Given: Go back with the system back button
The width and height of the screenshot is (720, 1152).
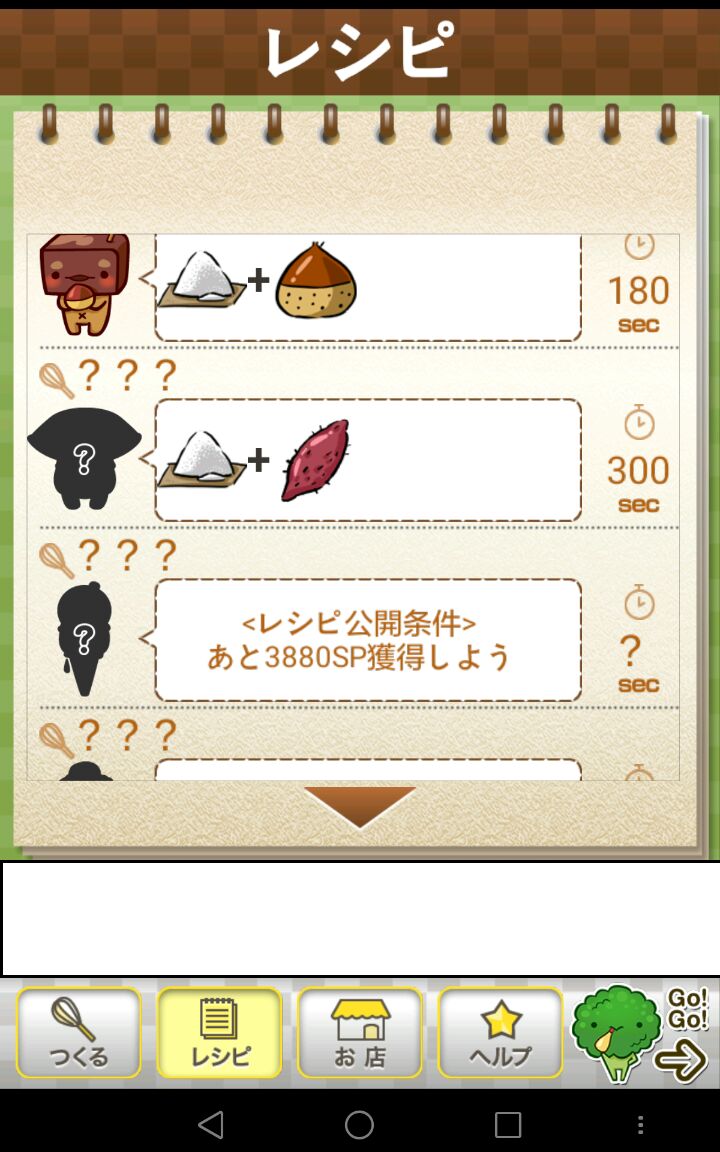Looking at the screenshot, I should [210, 1125].
